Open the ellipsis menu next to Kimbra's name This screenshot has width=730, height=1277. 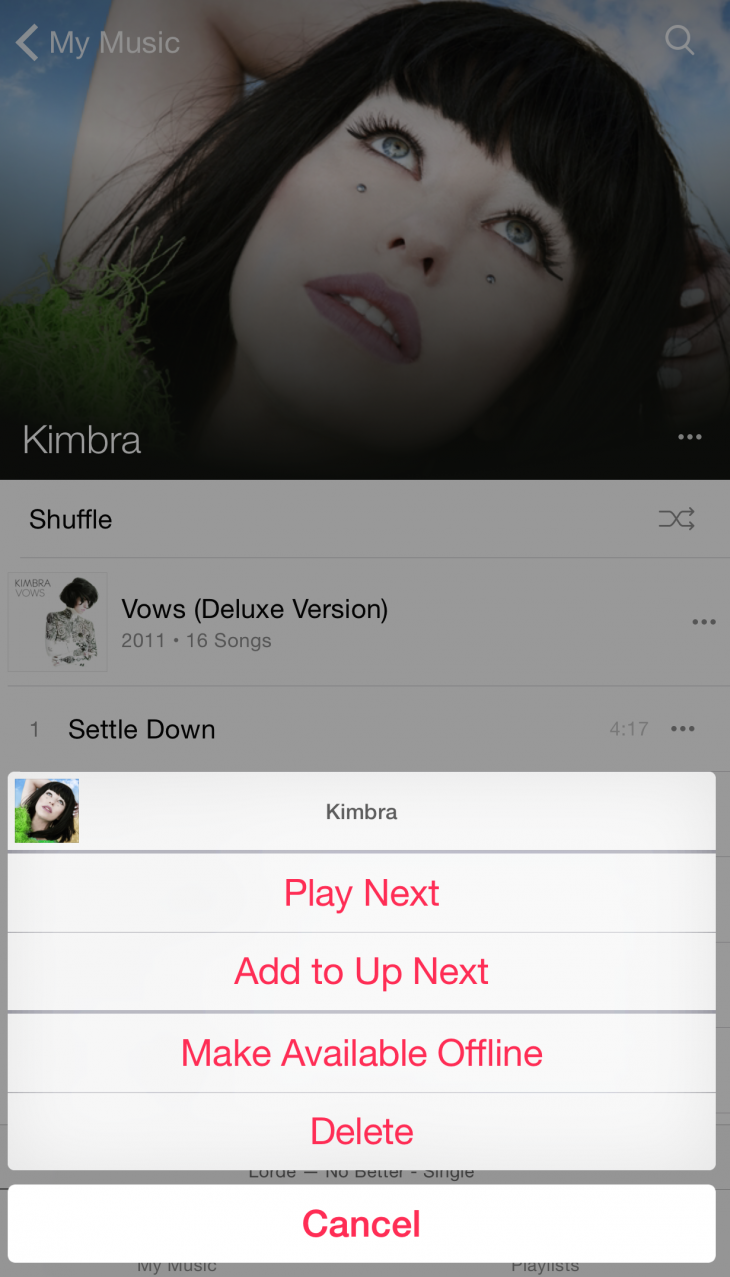(690, 437)
